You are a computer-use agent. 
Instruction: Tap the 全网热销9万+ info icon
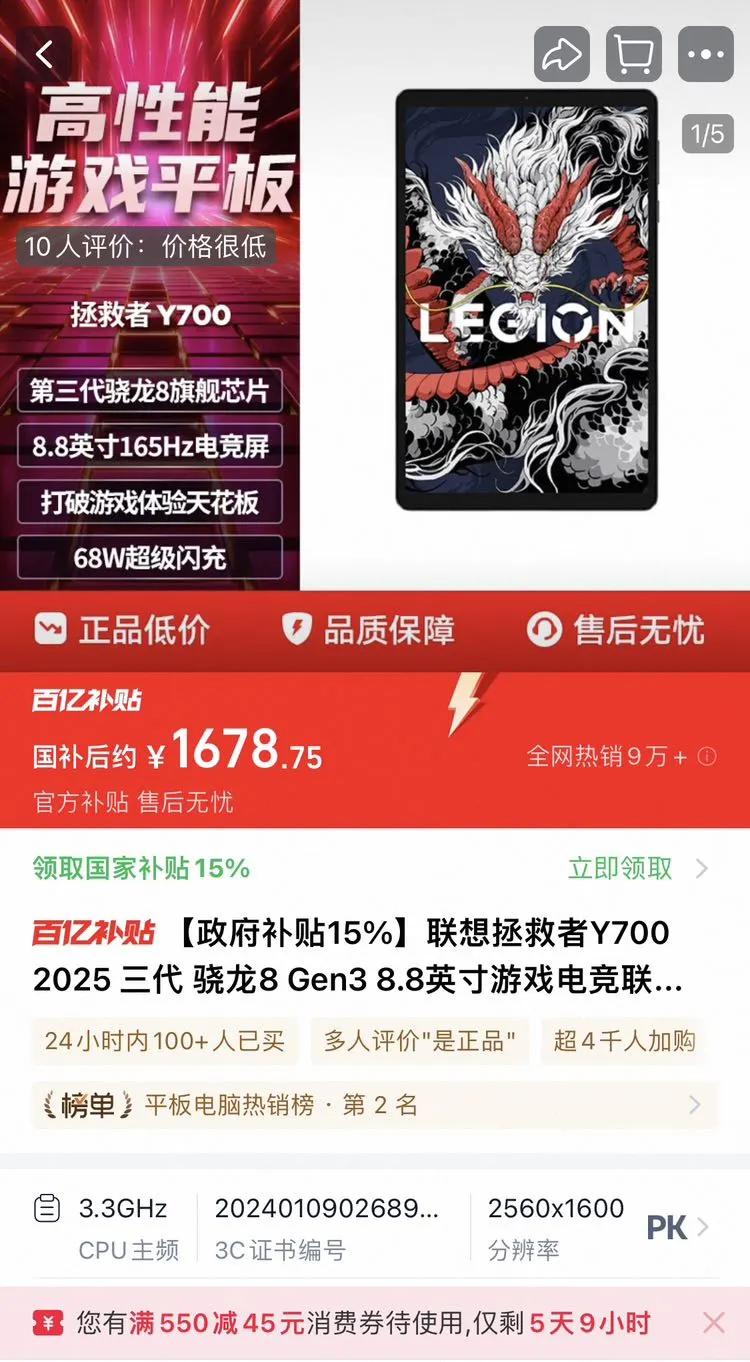[x=707, y=757]
